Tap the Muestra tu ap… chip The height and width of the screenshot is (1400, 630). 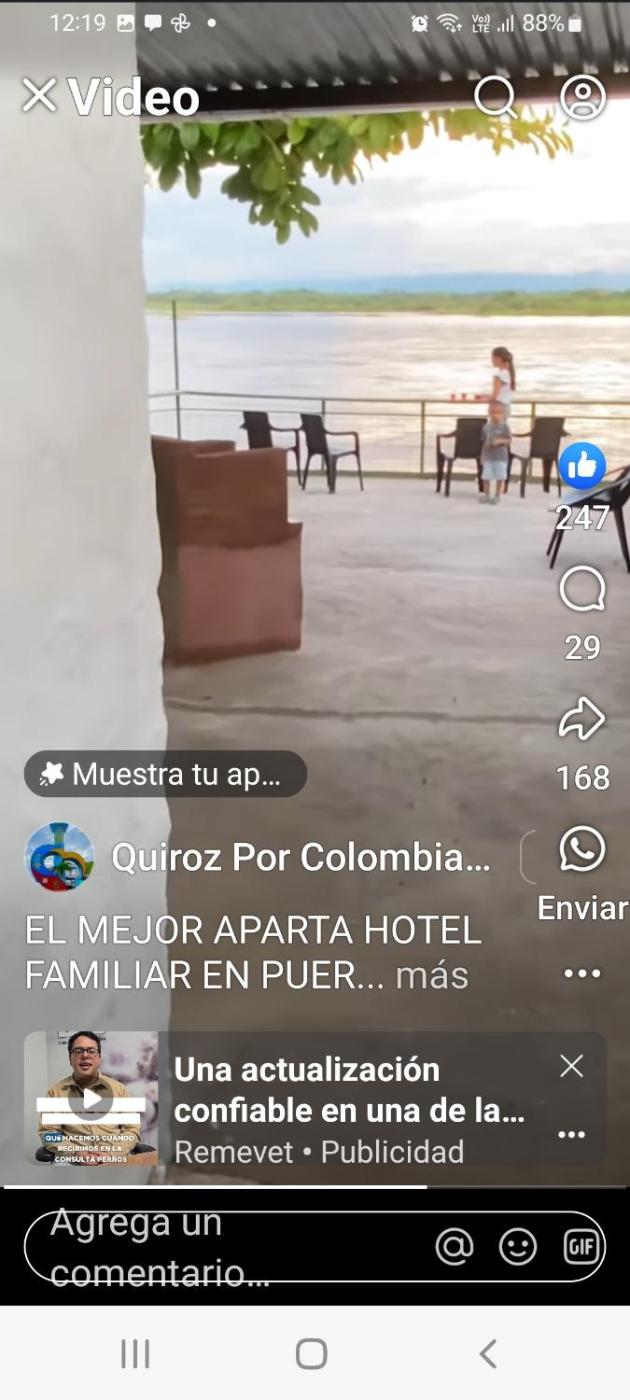pos(165,774)
